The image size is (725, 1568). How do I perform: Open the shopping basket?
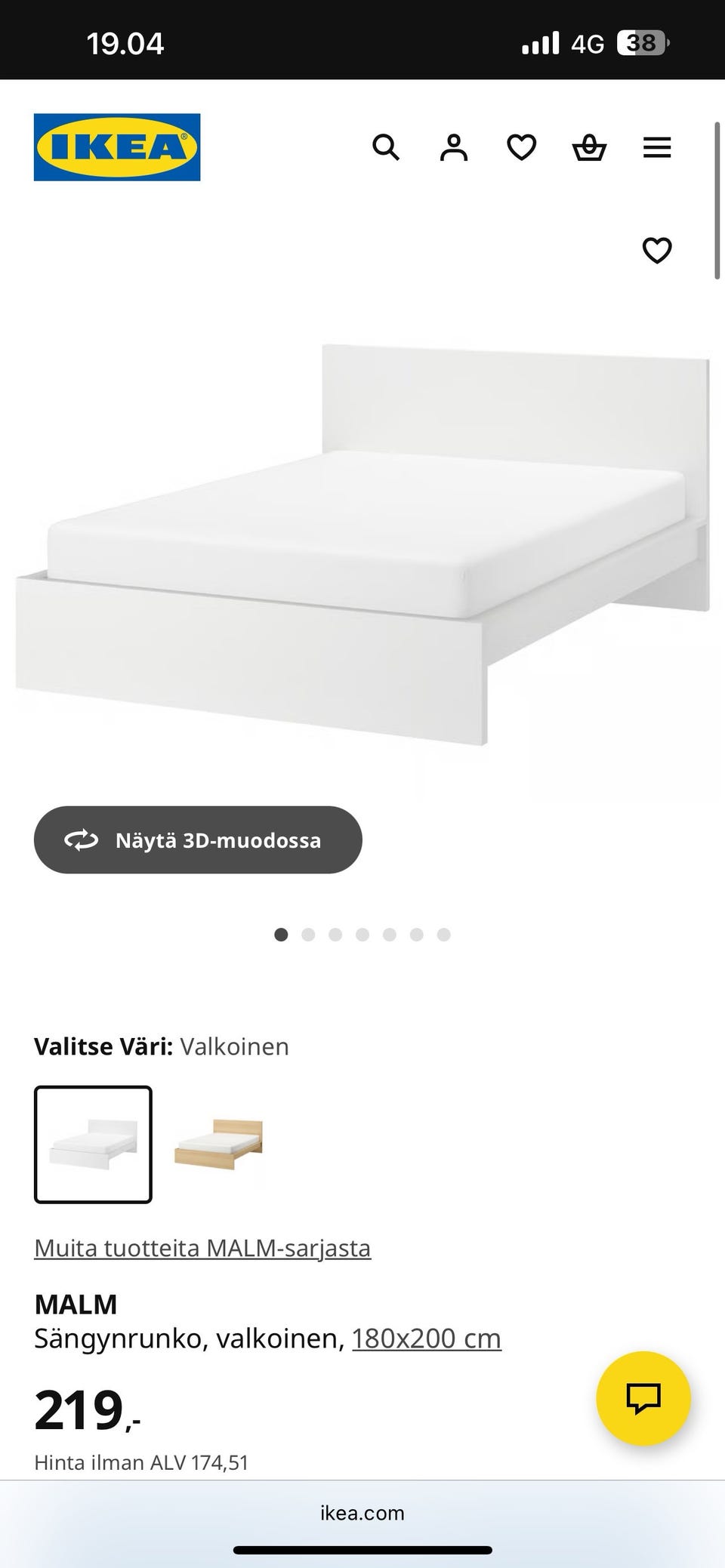(x=589, y=147)
